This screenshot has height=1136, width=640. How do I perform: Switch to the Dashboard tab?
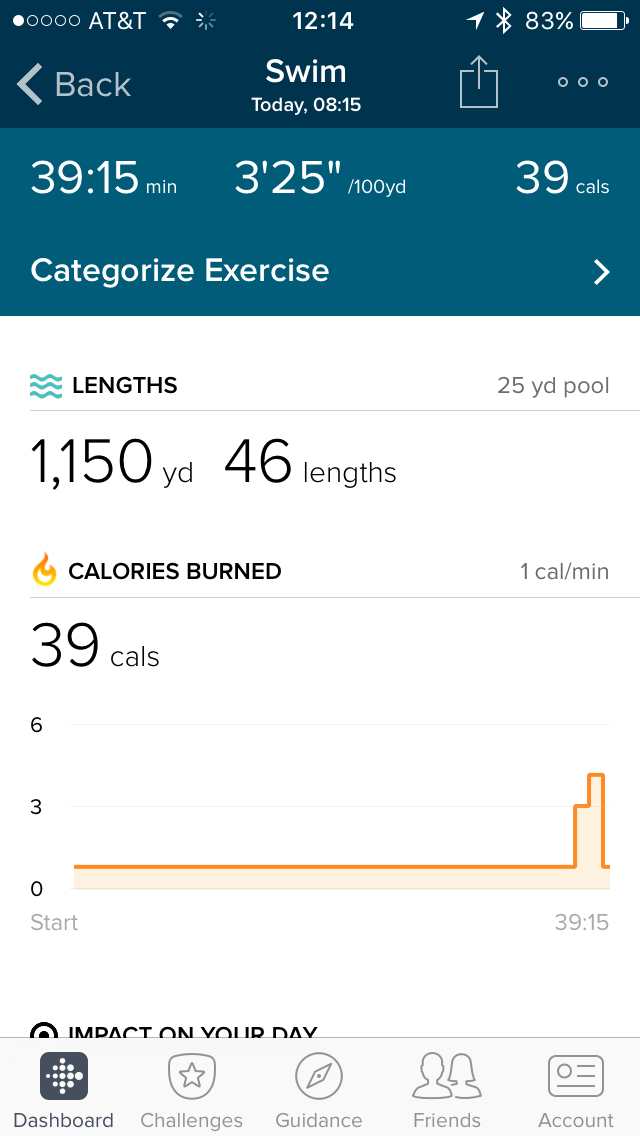64,1090
